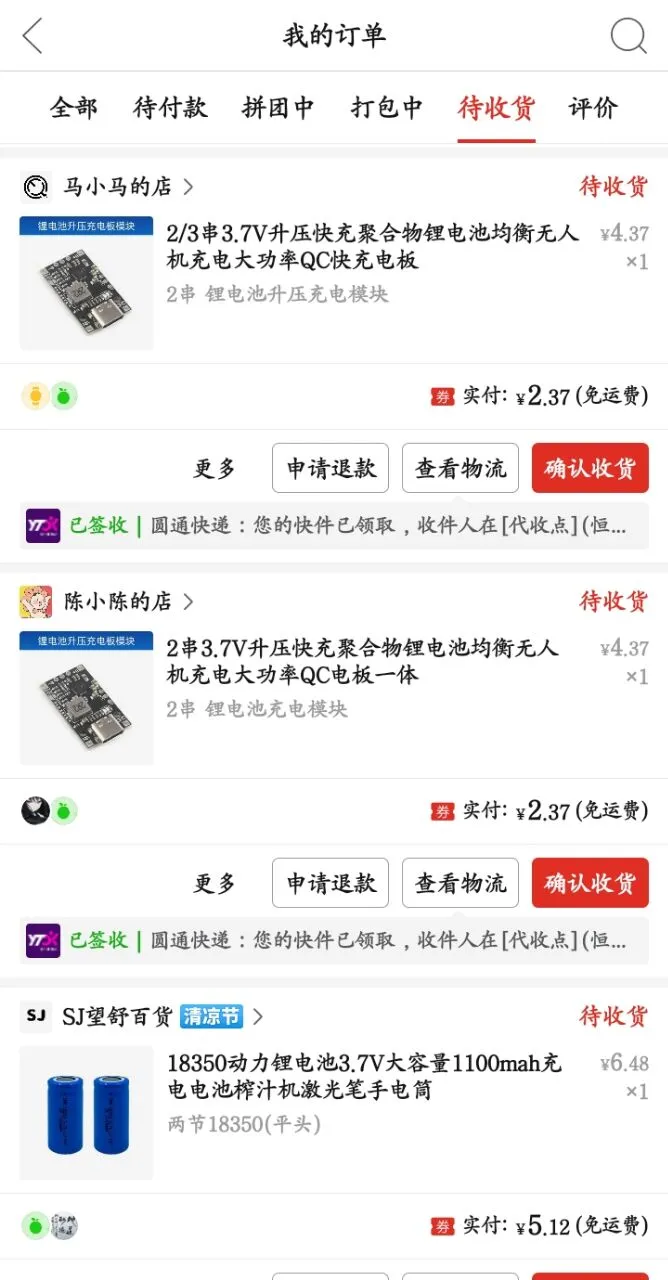Image resolution: width=668 pixels, height=1280 pixels.
Task: Open 更多 options for 马小马的店 order
Action: (215, 469)
